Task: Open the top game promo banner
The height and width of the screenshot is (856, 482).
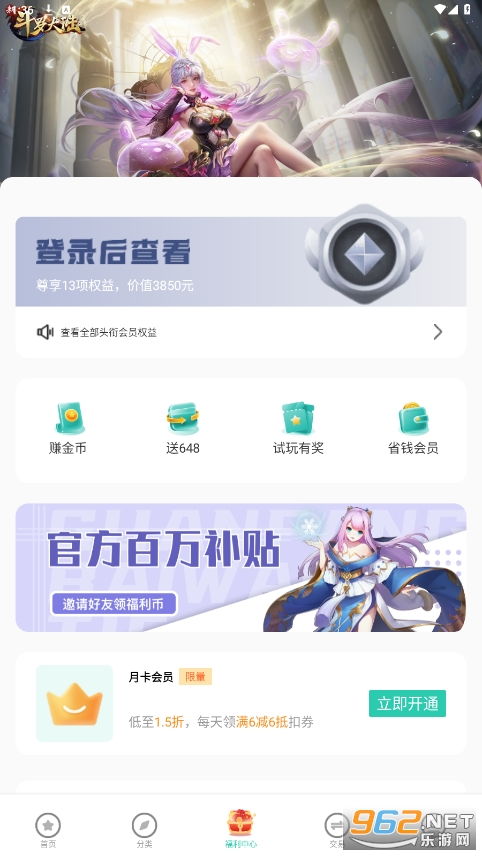Action: coord(241,88)
